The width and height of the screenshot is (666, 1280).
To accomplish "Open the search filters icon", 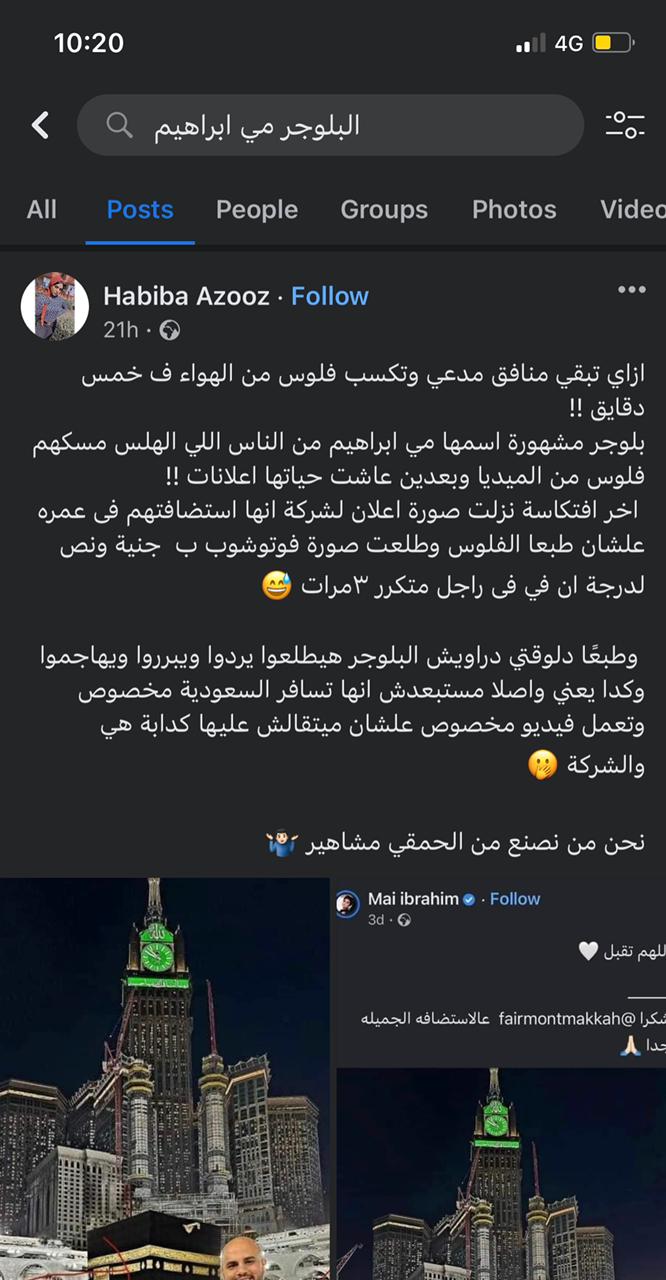I will coord(625,125).
